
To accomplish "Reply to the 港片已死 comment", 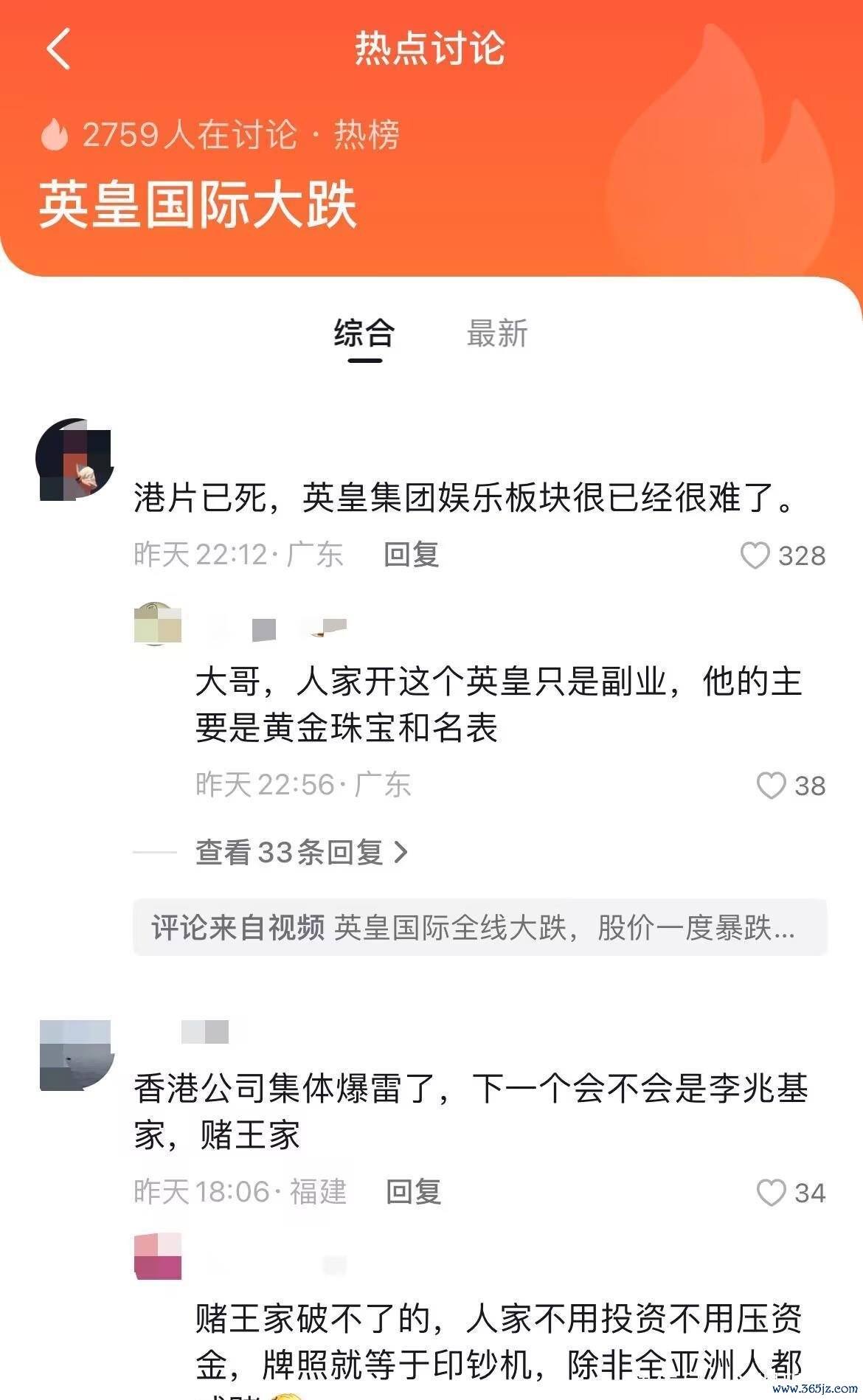I will 412,555.
